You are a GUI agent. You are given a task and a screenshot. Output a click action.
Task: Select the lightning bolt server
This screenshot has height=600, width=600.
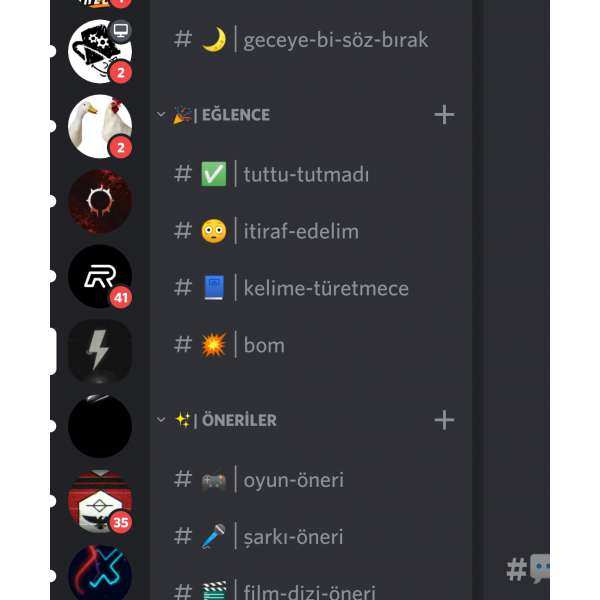click(99, 351)
